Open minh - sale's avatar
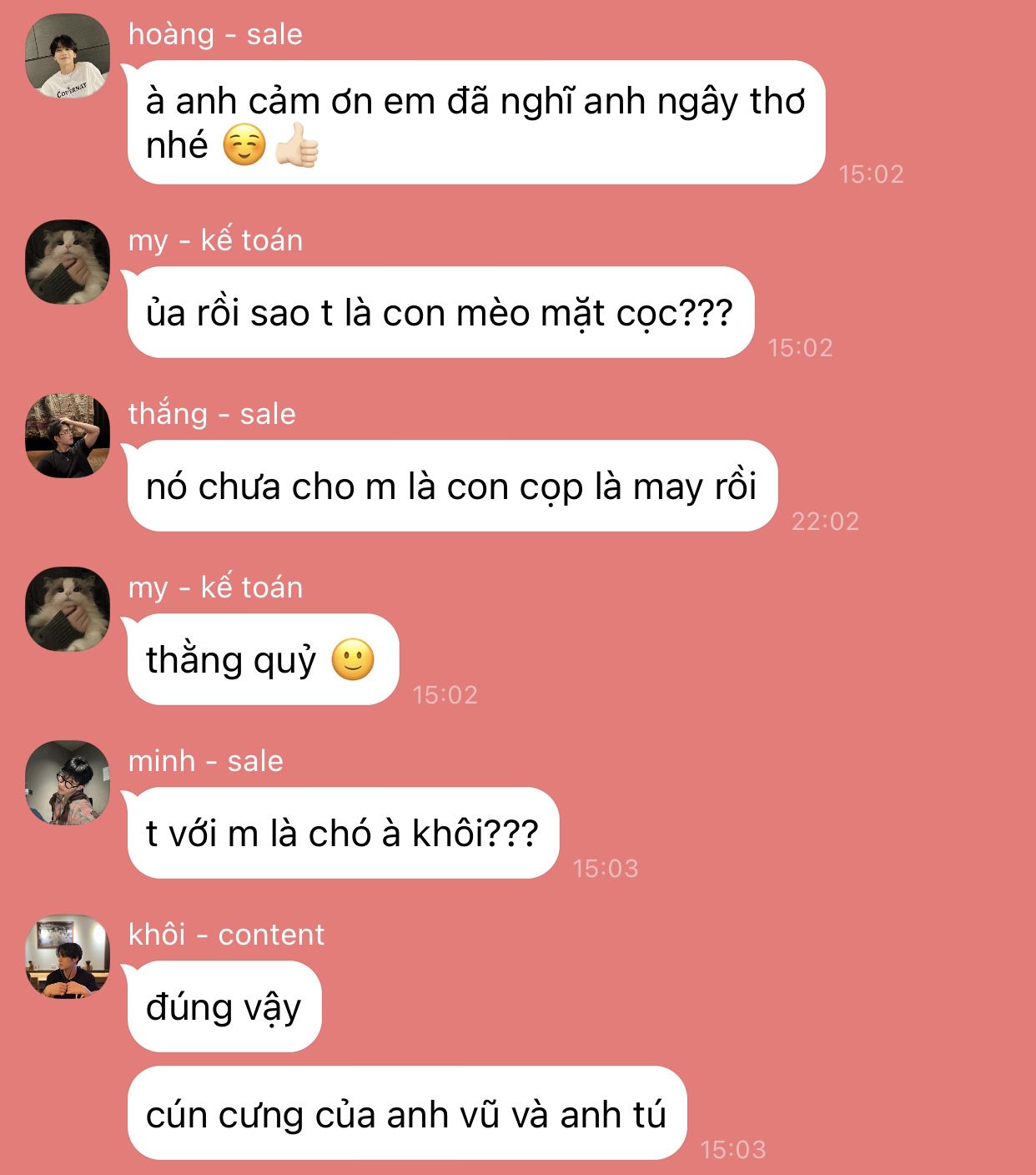 click(68, 783)
